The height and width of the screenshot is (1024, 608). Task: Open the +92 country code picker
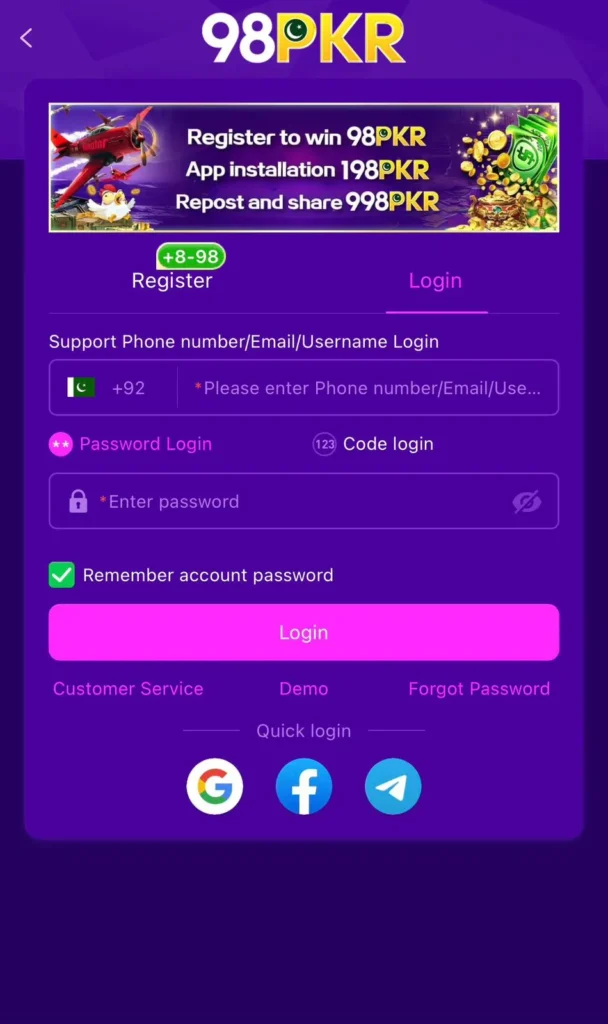pyautogui.click(x=110, y=388)
